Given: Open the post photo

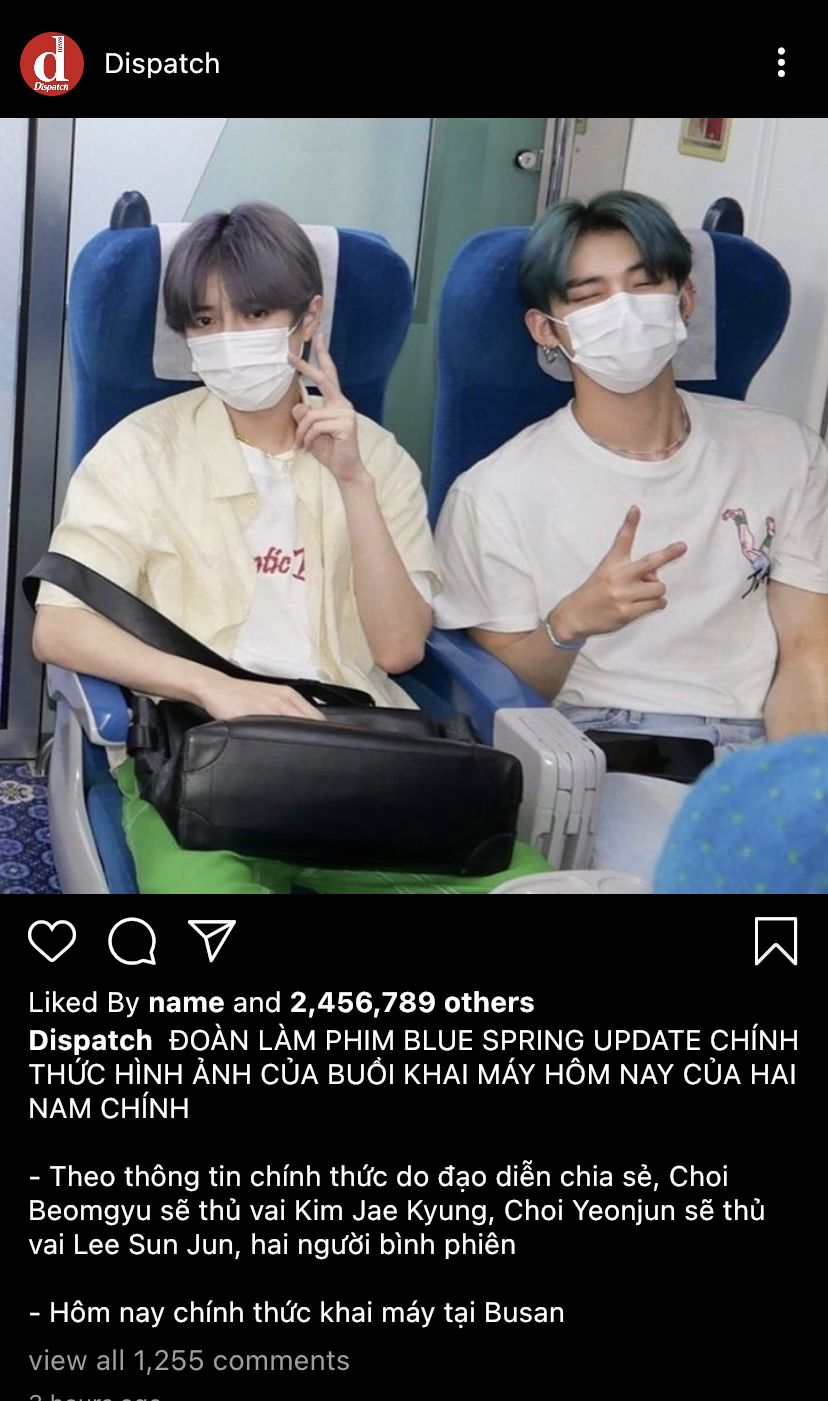Looking at the screenshot, I should click(414, 505).
